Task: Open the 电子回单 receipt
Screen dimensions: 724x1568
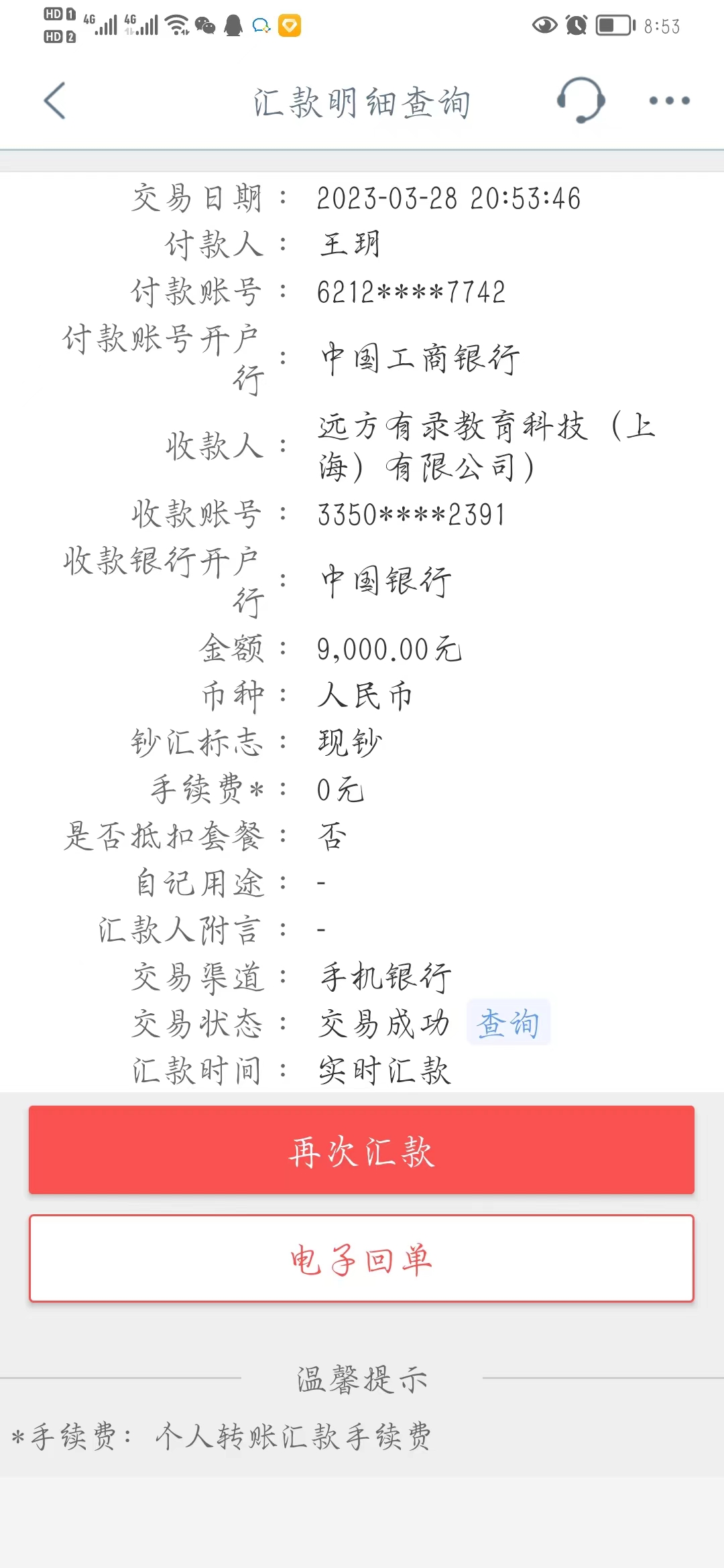Action: pyautogui.click(x=361, y=1258)
